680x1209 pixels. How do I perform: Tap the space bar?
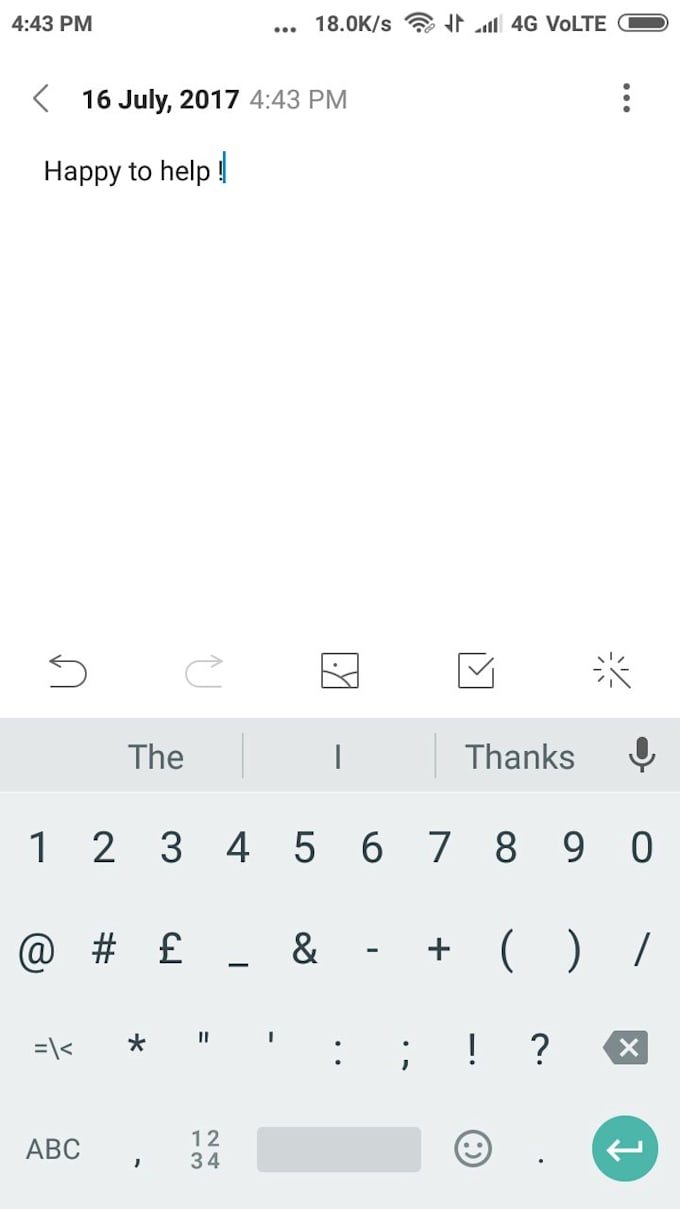pyautogui.click(x=339, y=1149)
